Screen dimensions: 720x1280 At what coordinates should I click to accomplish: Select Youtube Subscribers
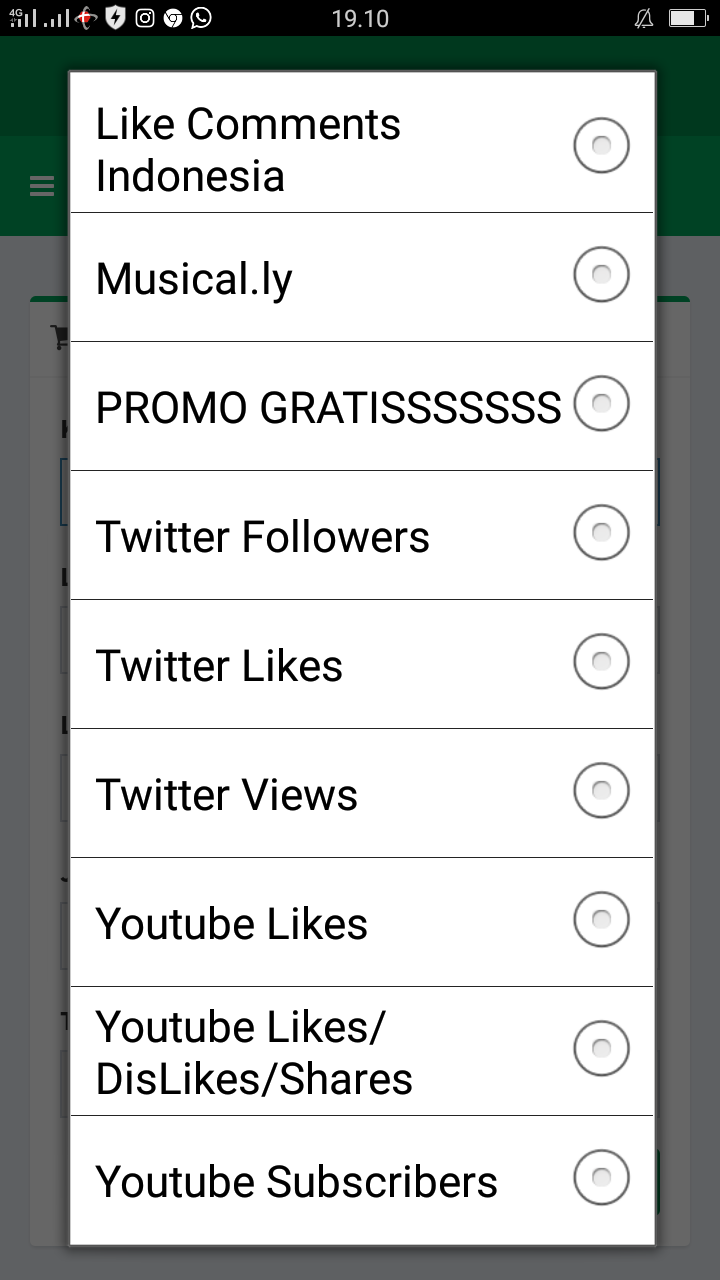coord(360,1180)
